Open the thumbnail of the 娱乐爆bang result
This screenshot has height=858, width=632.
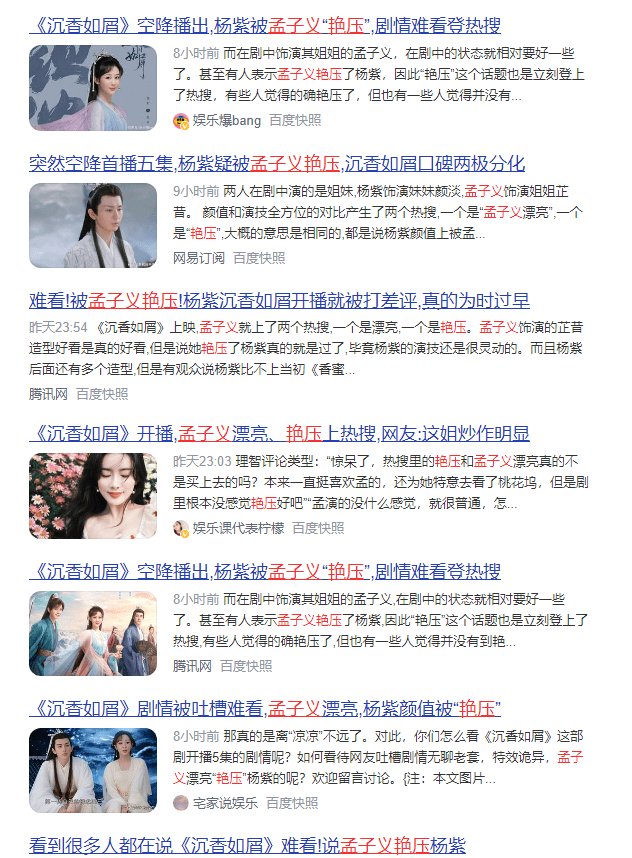[x=93, y=88]
